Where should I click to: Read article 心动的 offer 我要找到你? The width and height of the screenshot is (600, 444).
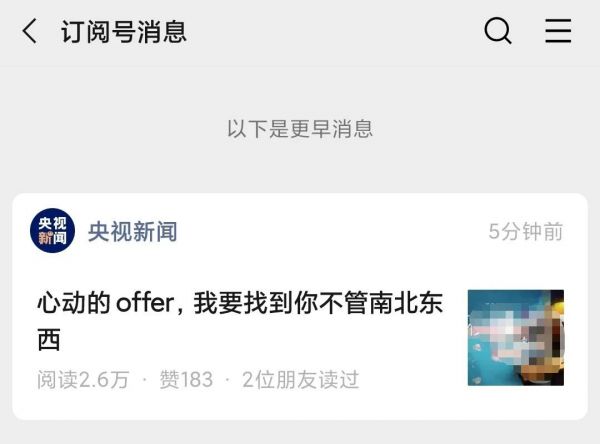[240, 320]
